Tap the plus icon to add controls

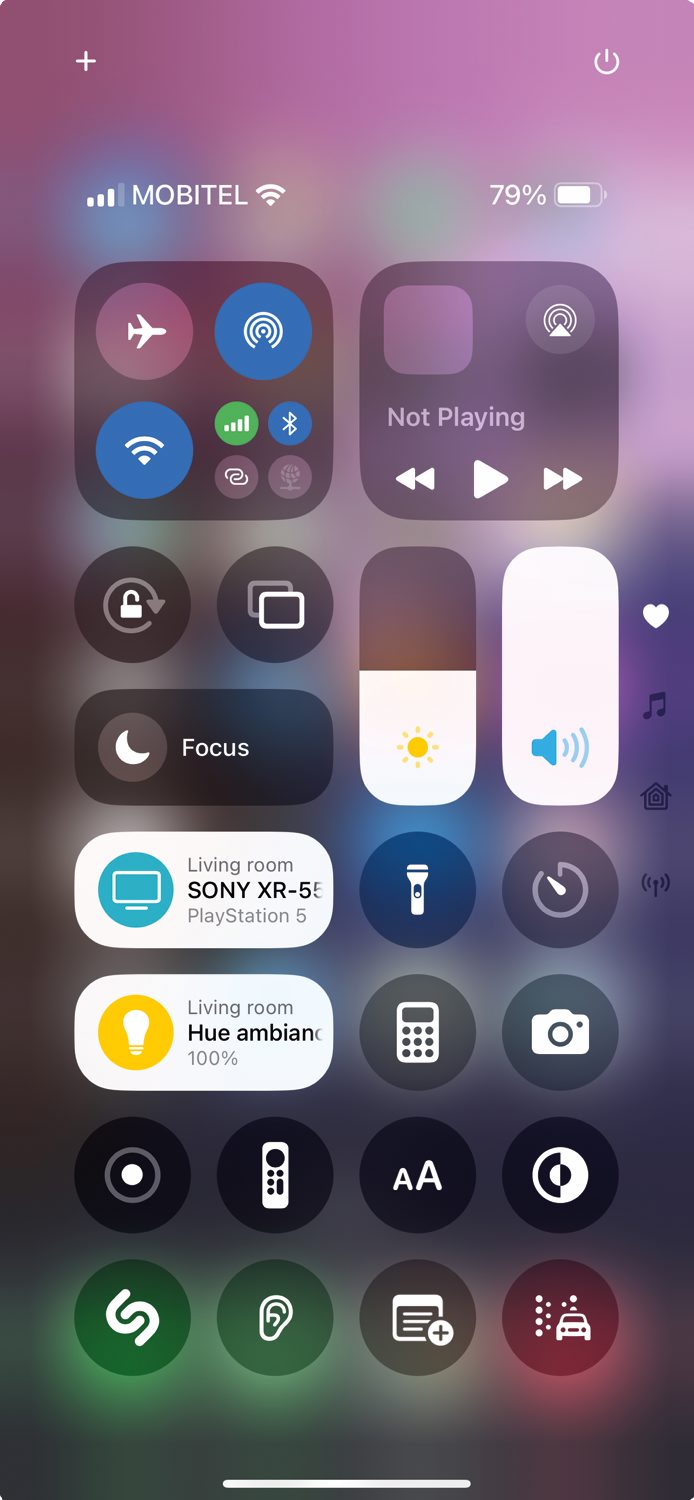pyautogui.click(x=86, y=61)
